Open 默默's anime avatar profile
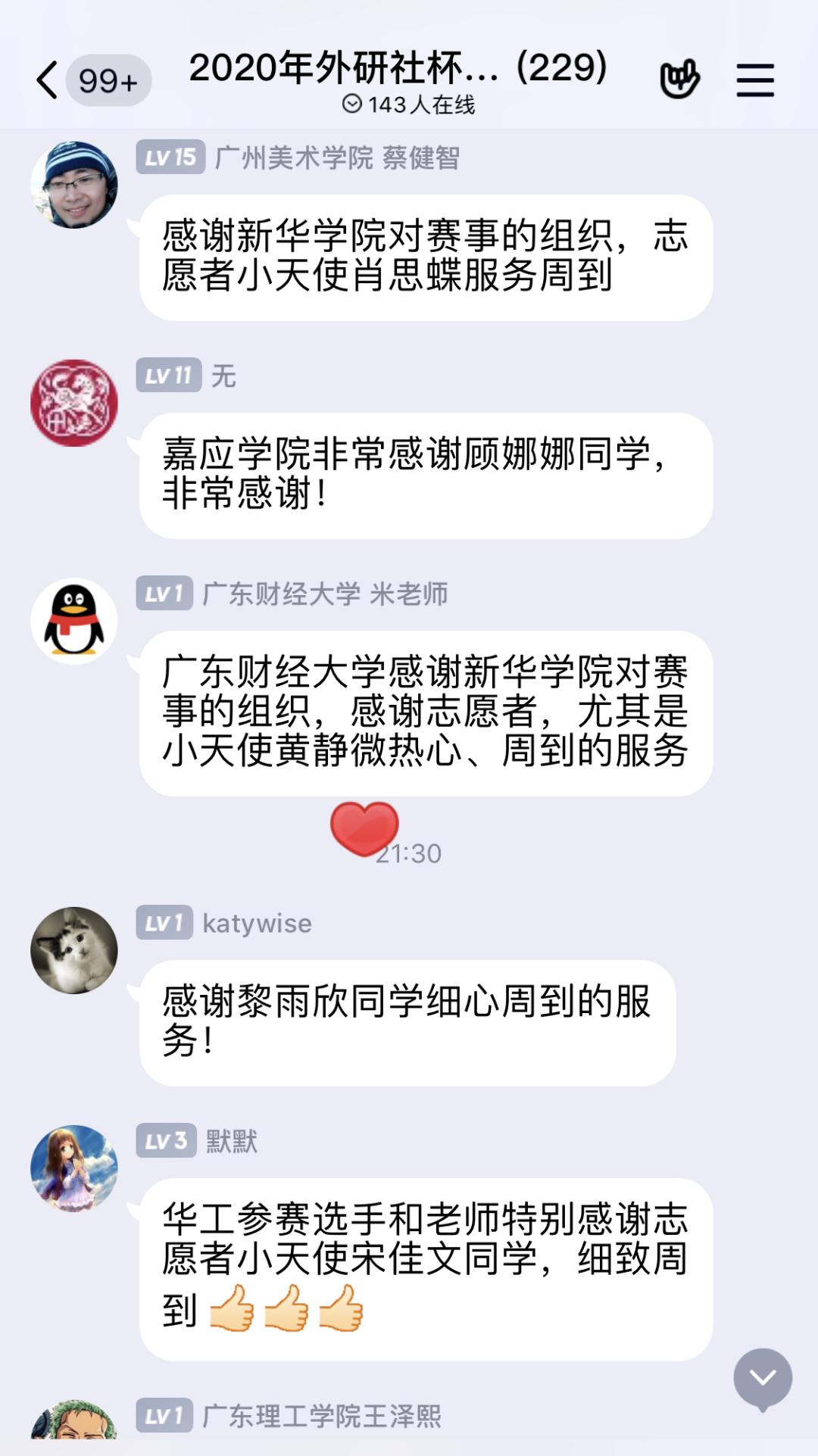This screenshot has height=1456, width=818. pos(74,1168)
